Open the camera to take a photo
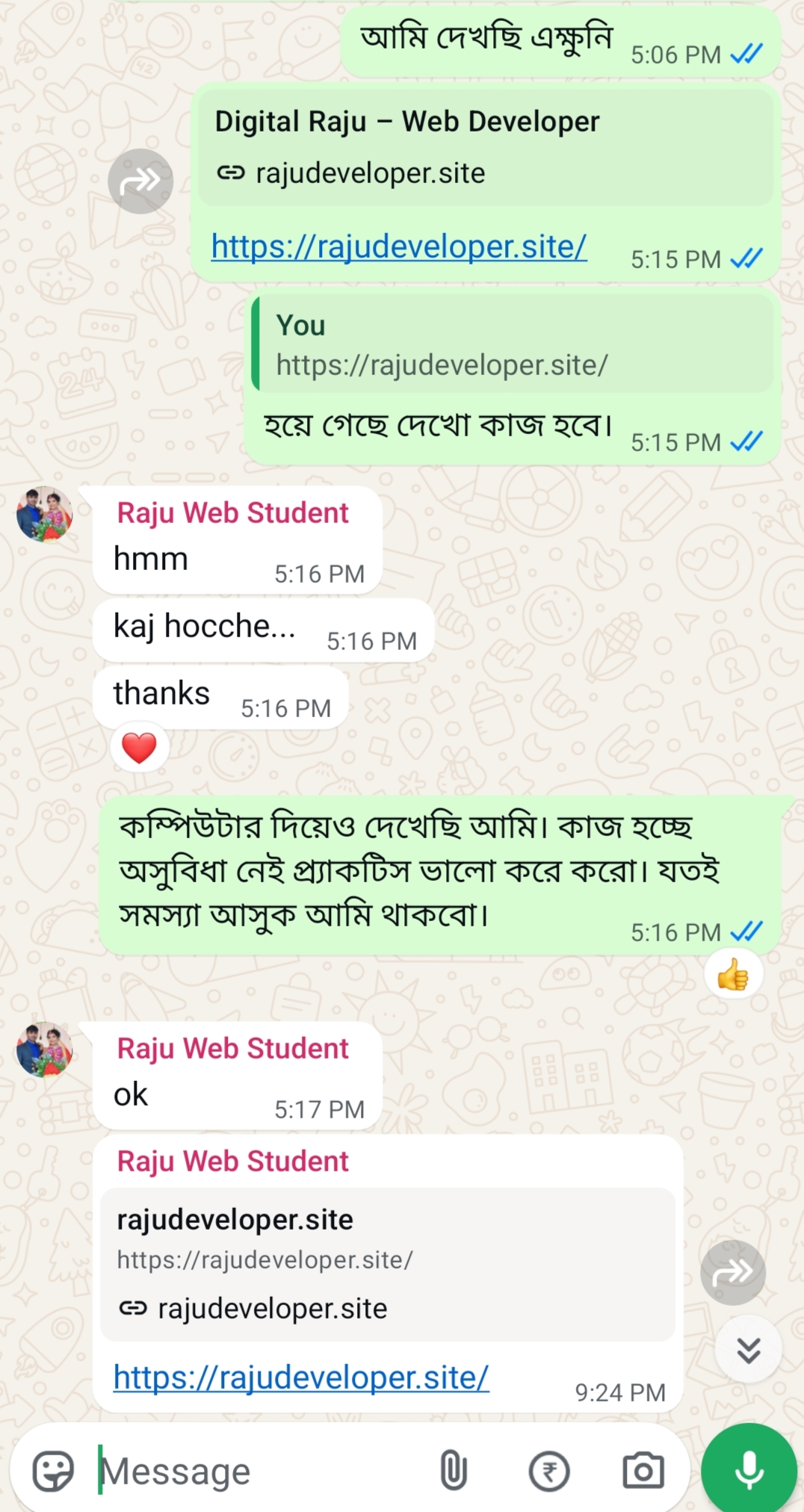 click(643, 1471)
